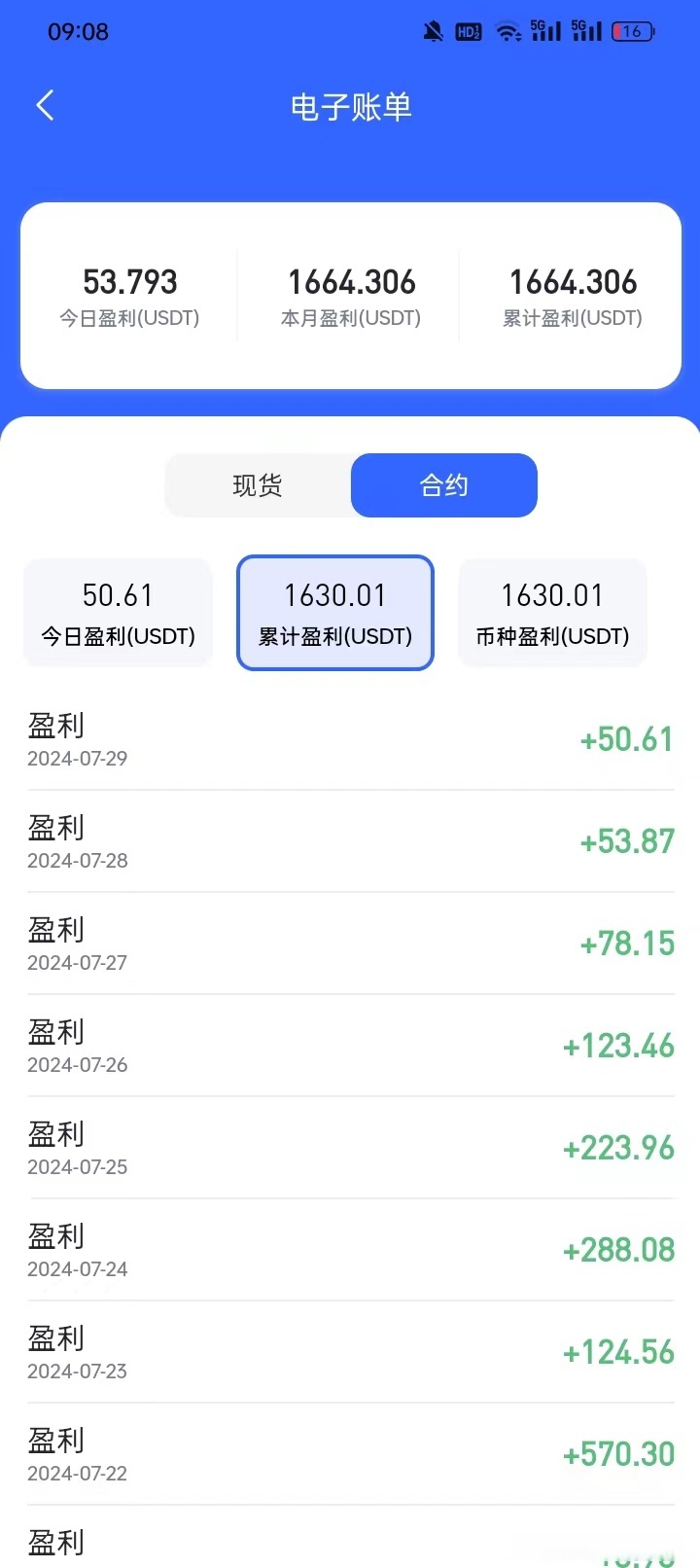Image resolution: width=700 pixels, height=1568 pixels.
Task: Open the 2024-07-28 盈利 entry
Action: [x=350, y=841]
